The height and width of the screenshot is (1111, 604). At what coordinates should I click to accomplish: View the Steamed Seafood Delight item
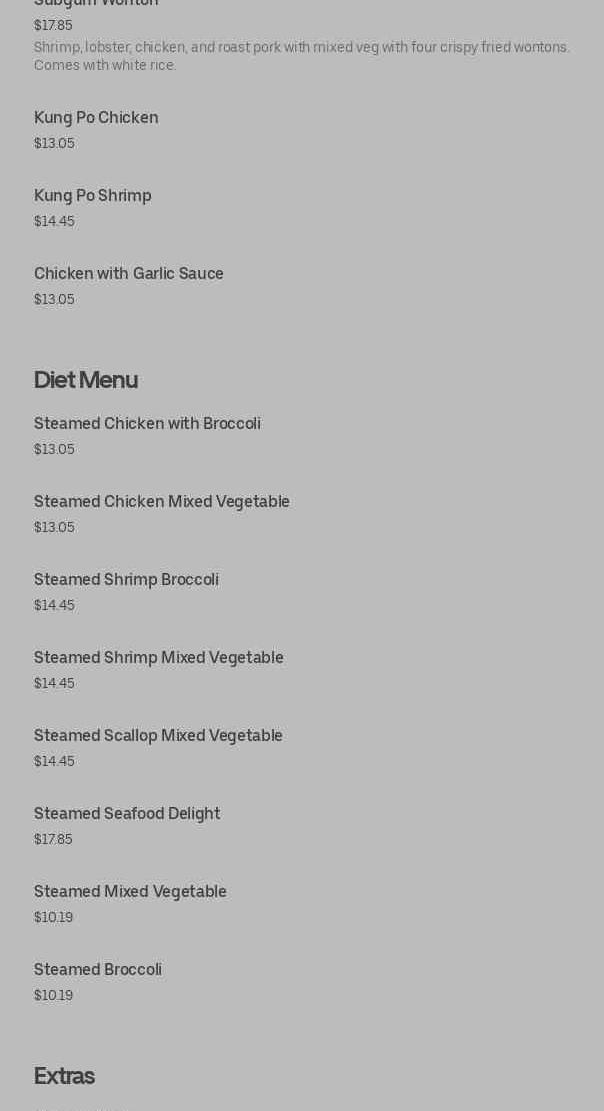coord(127,814)
